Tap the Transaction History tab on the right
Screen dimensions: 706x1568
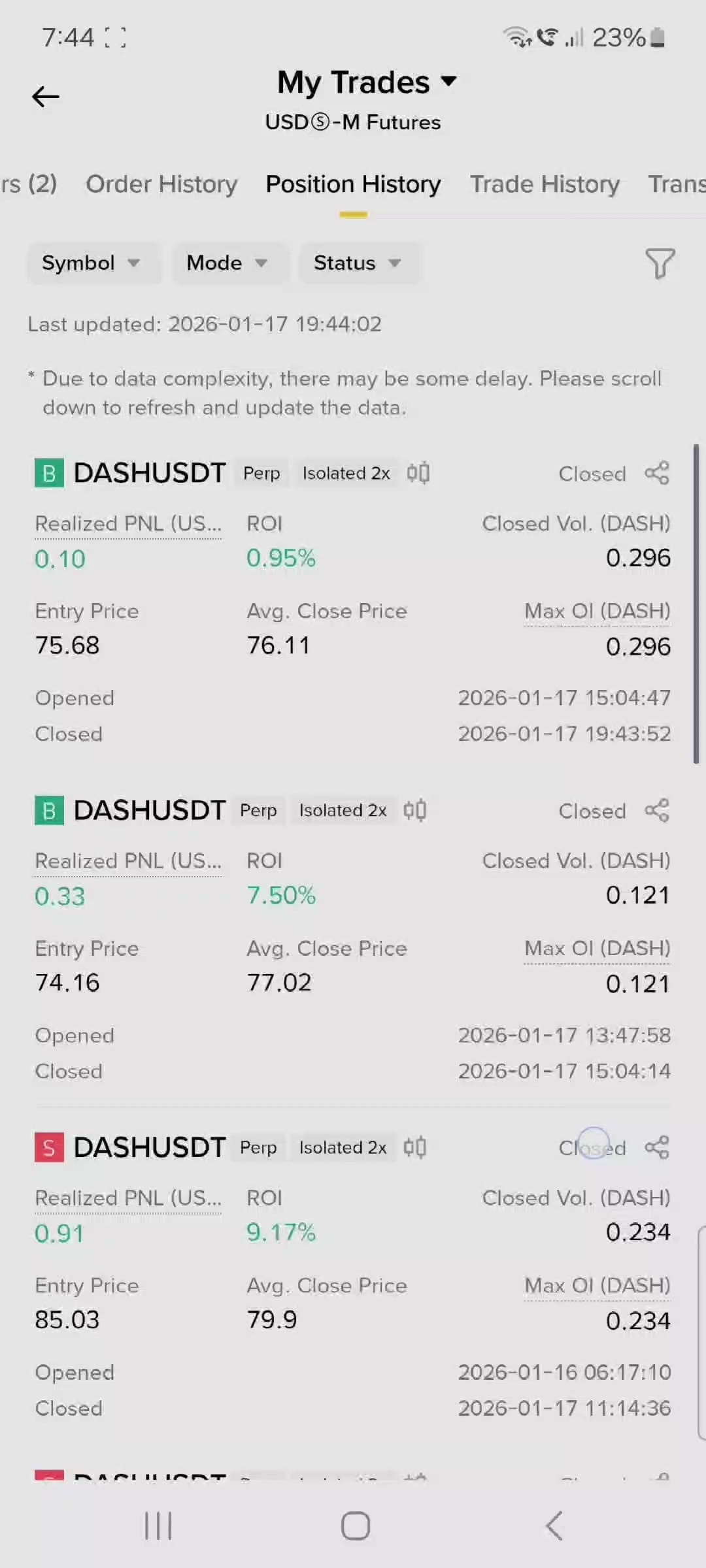point(677,184)
